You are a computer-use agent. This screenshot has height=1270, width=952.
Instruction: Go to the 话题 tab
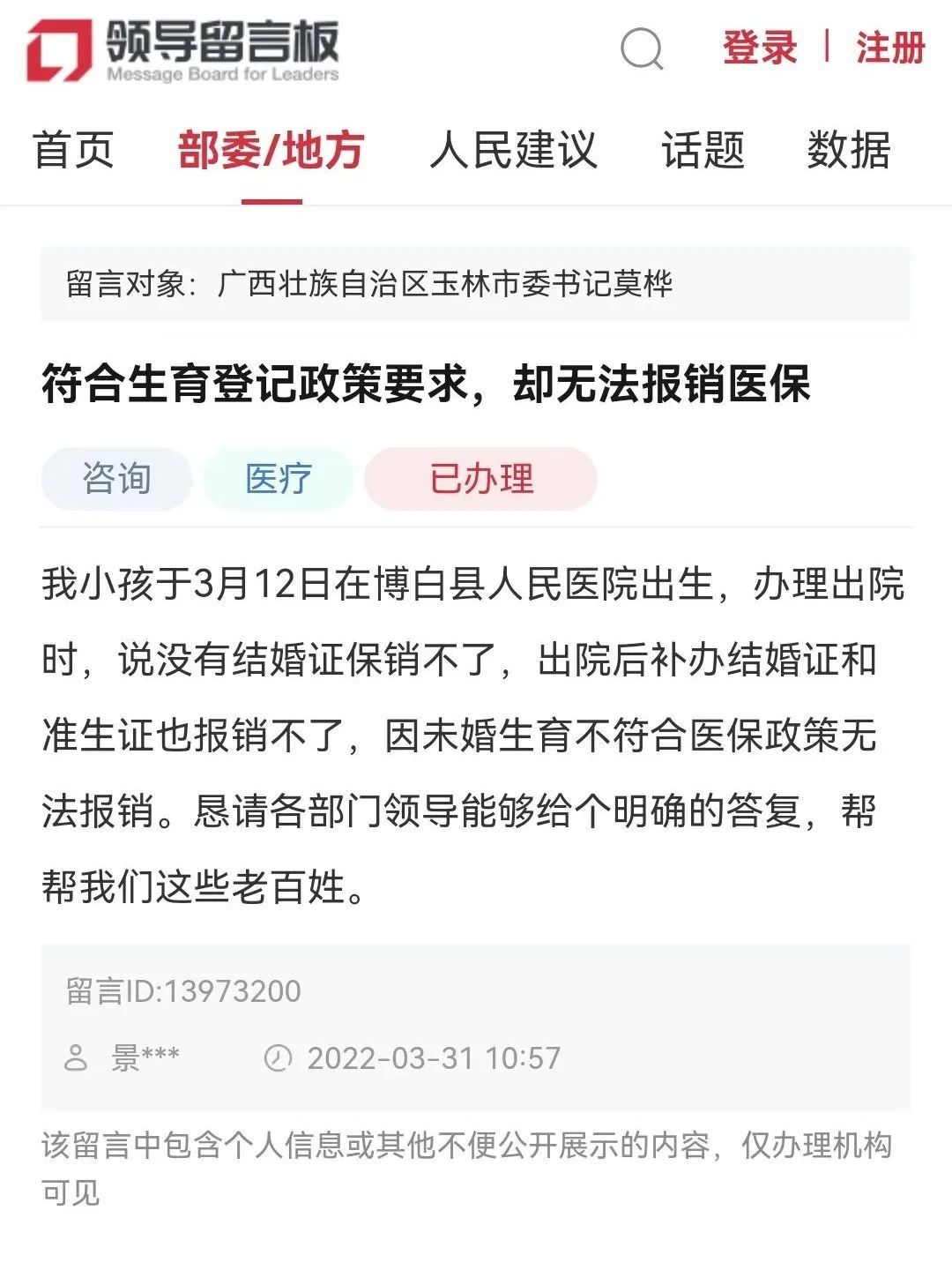pos(703,150)
